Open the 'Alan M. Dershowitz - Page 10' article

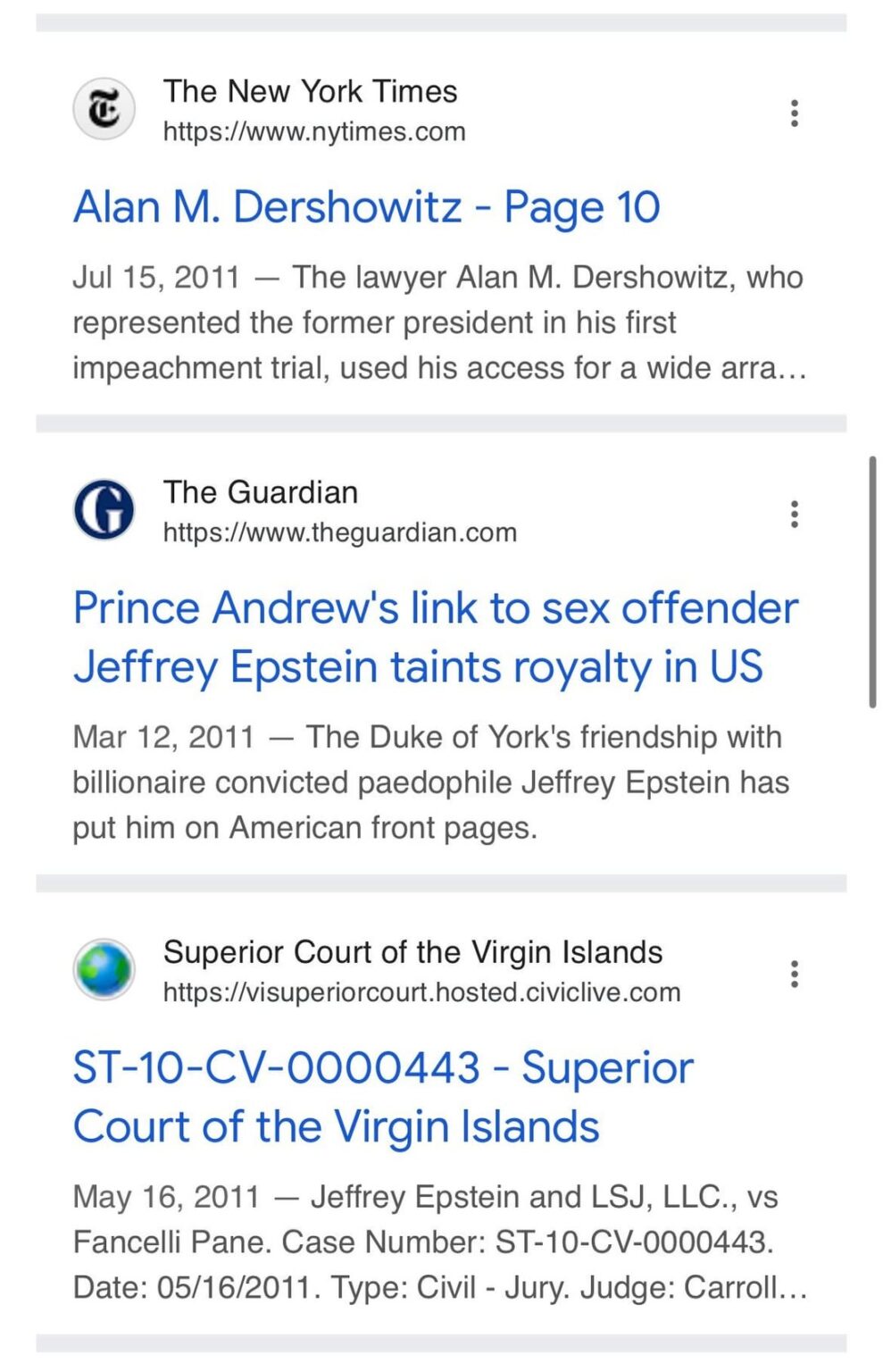point(366,206)
